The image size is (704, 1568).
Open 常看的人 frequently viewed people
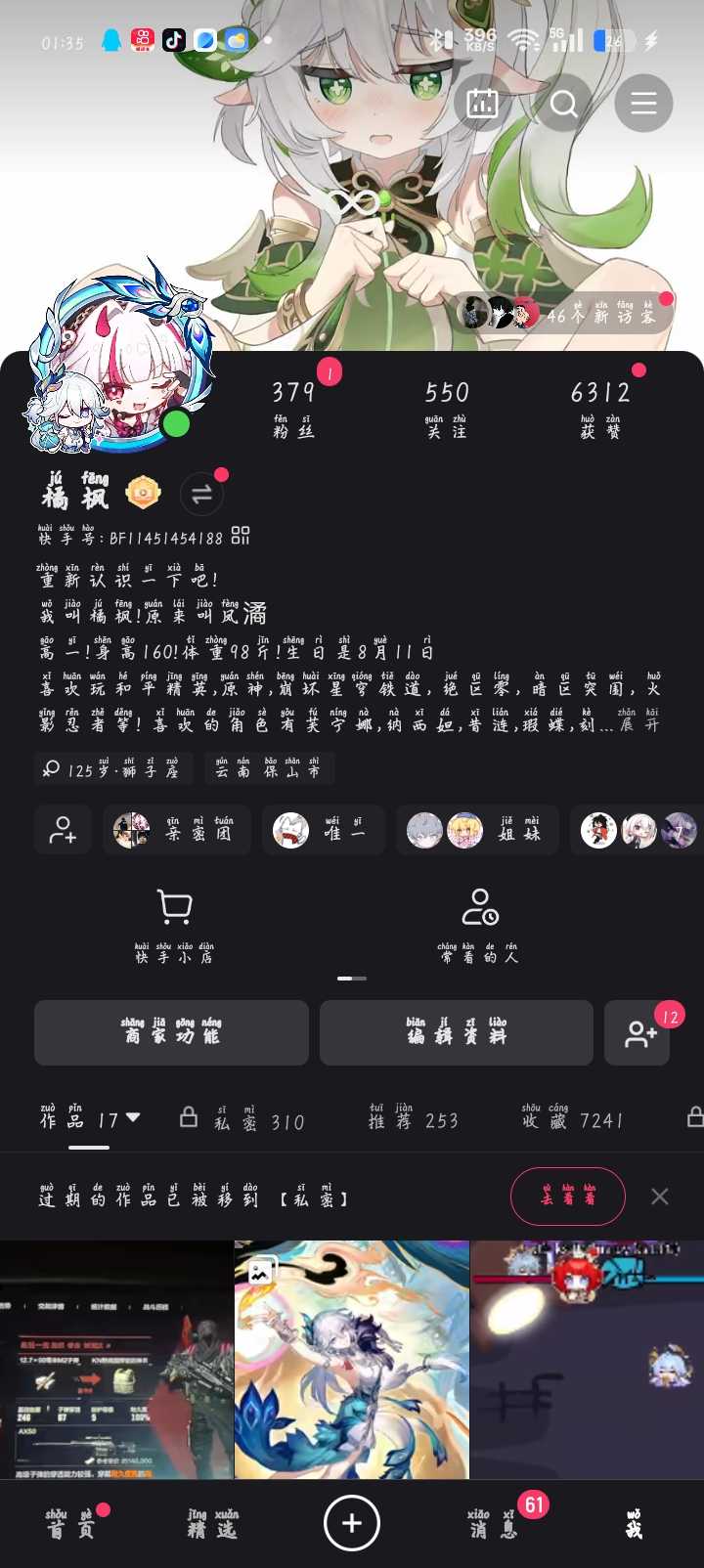click(x=479, y=926)
